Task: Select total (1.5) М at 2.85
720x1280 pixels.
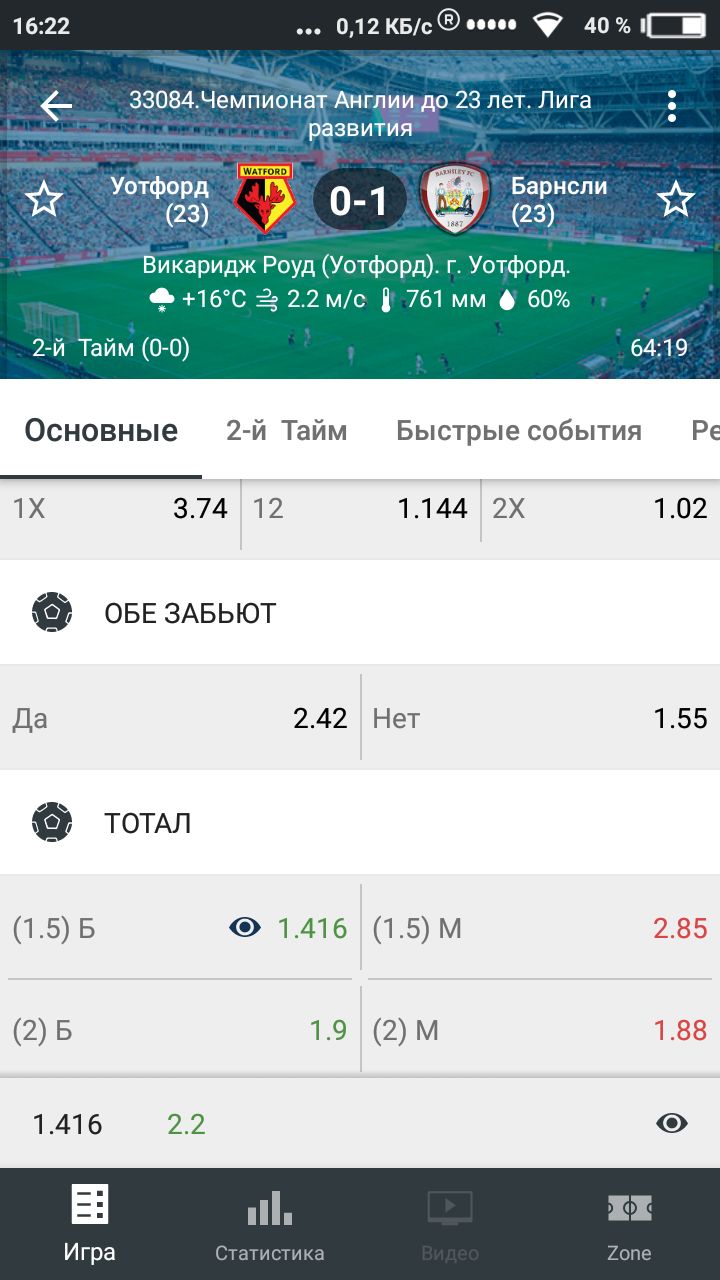Action: click(x=540, y=929)
